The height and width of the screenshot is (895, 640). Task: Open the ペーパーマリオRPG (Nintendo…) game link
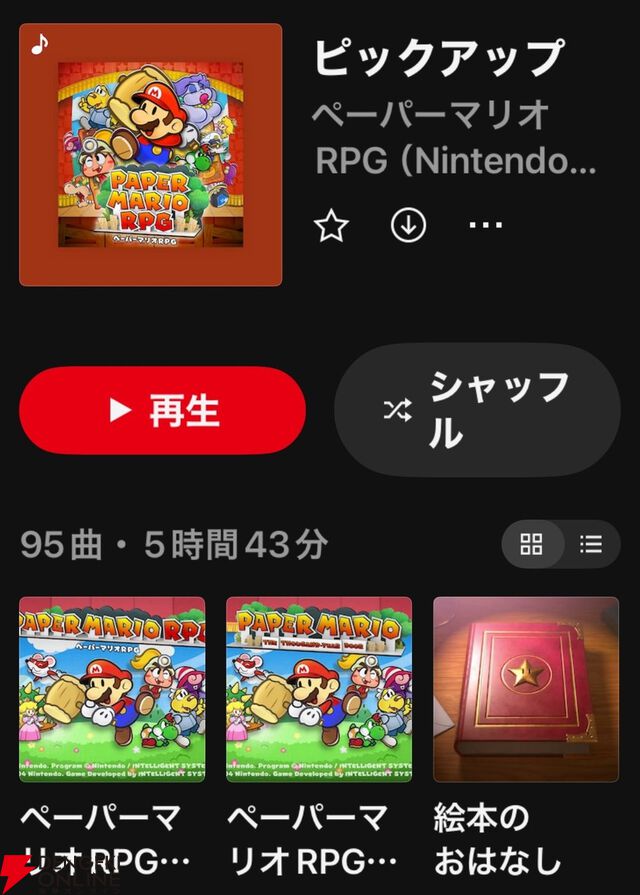point(454,137)
